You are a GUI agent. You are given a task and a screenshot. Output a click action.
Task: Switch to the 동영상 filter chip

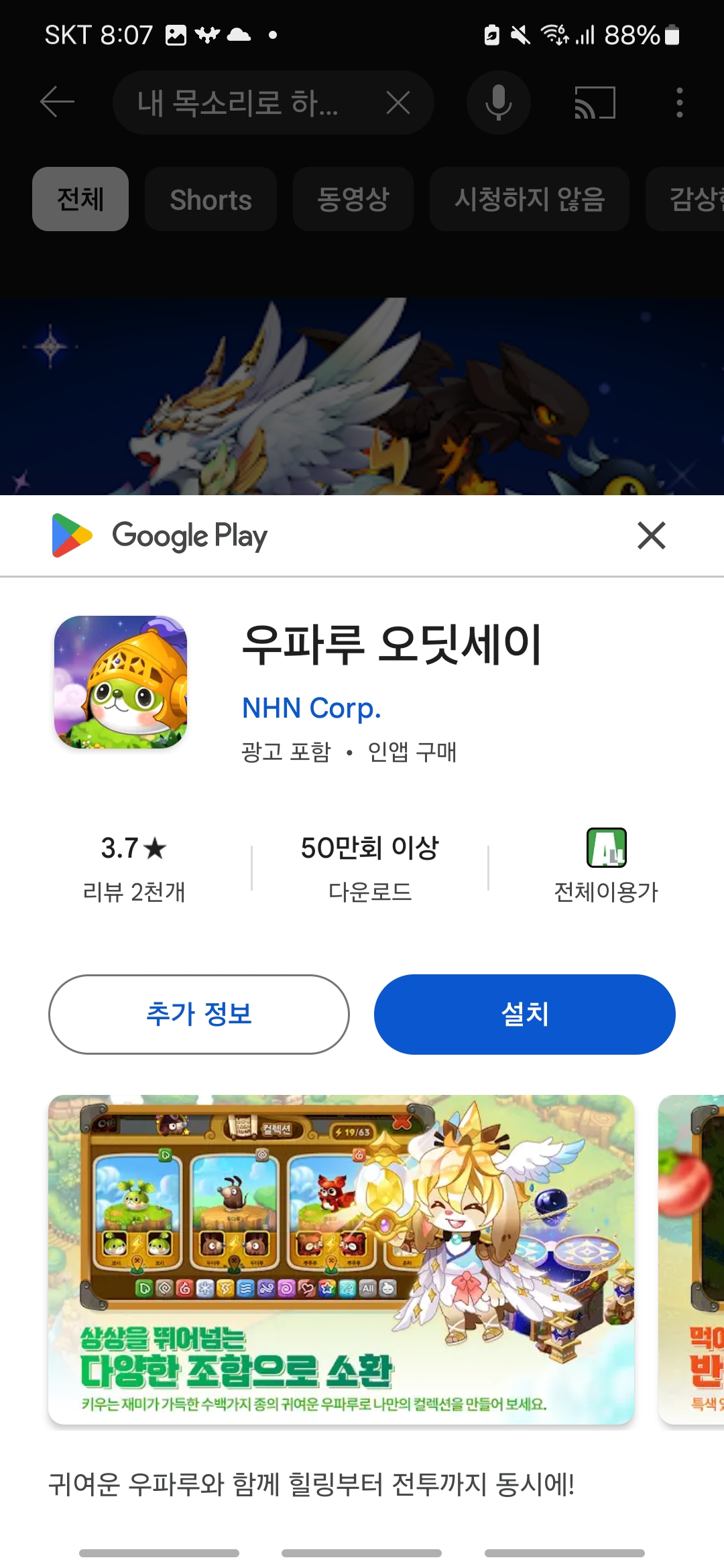[353, 199]
